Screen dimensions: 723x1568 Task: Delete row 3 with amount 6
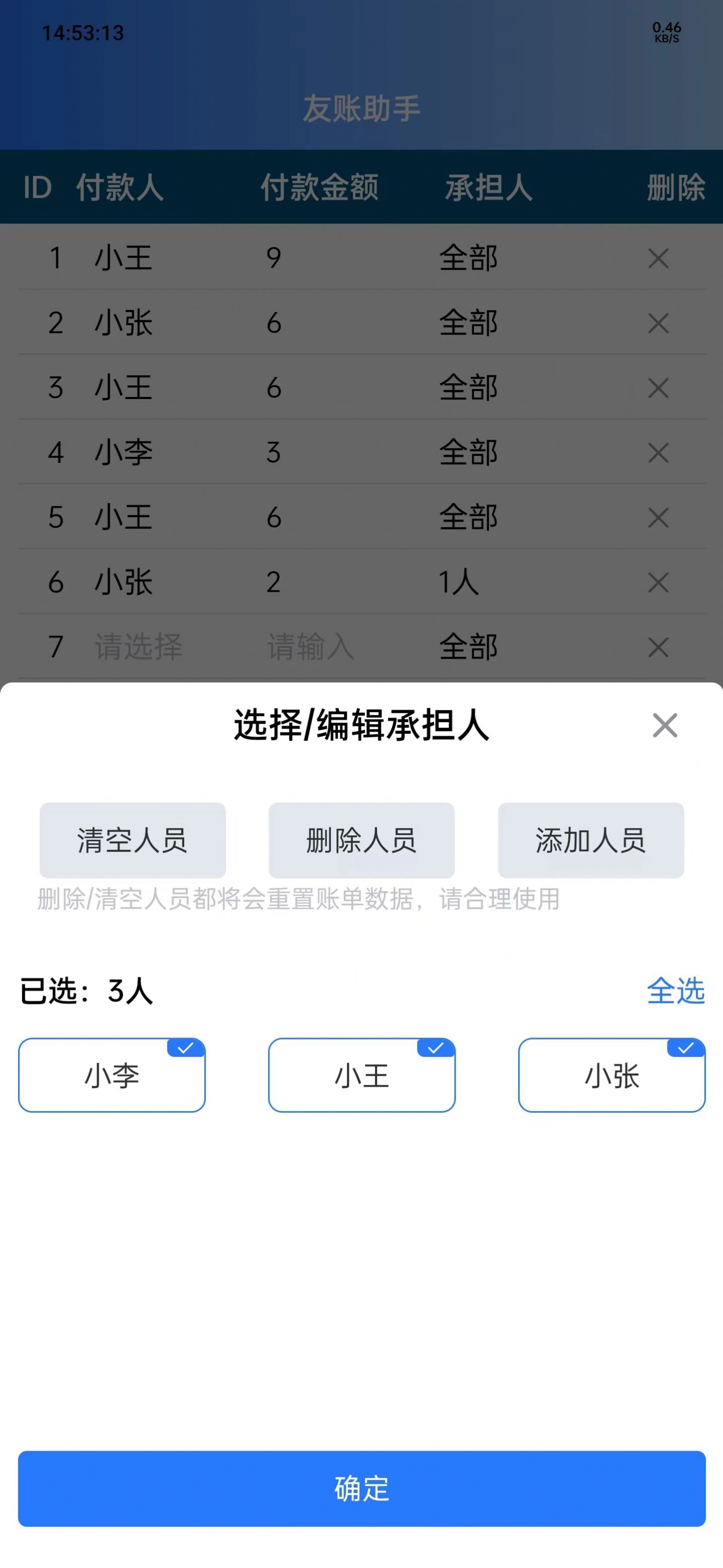click(x=659, y=388)
